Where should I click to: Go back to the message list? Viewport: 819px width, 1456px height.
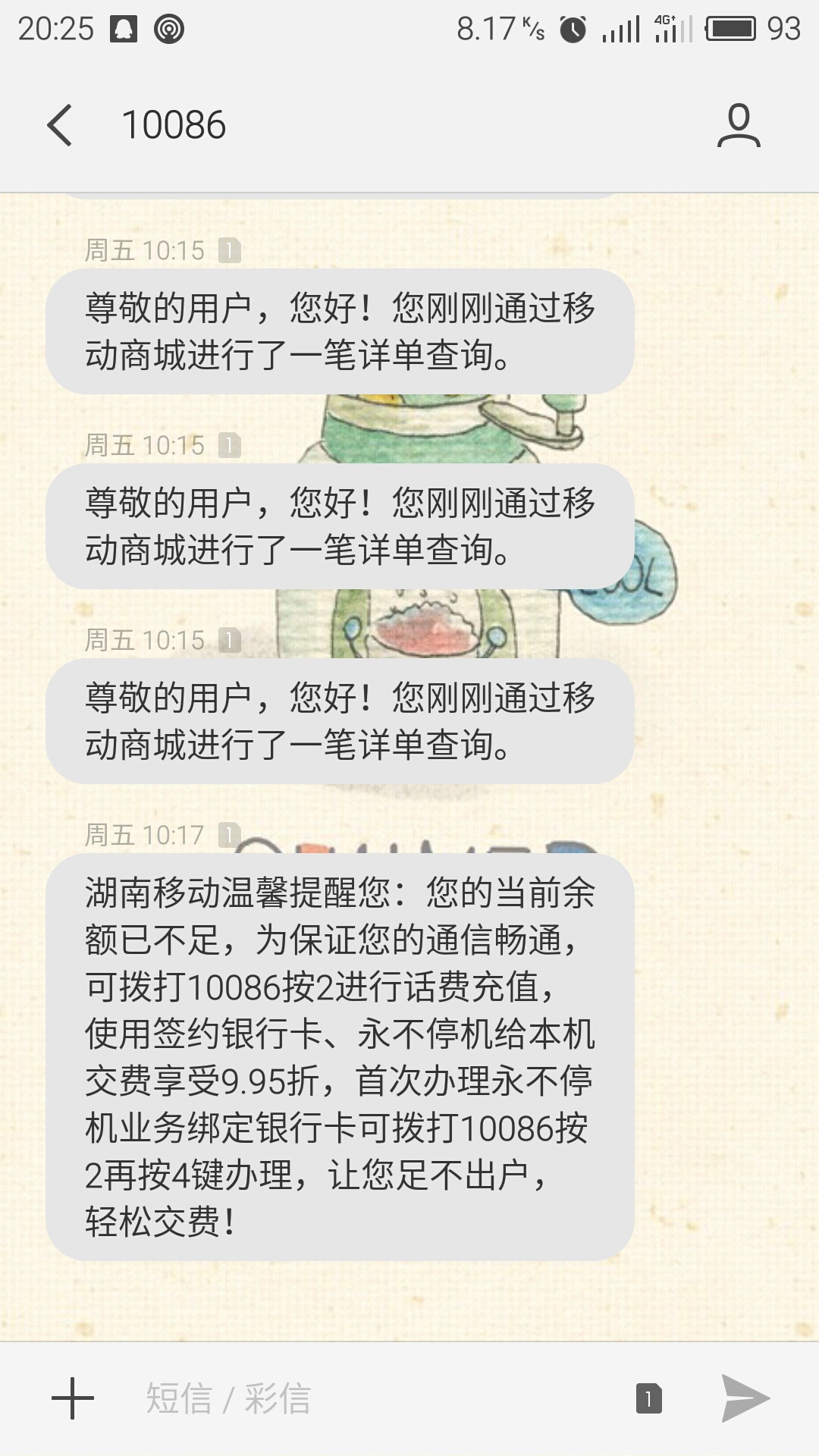60,125
